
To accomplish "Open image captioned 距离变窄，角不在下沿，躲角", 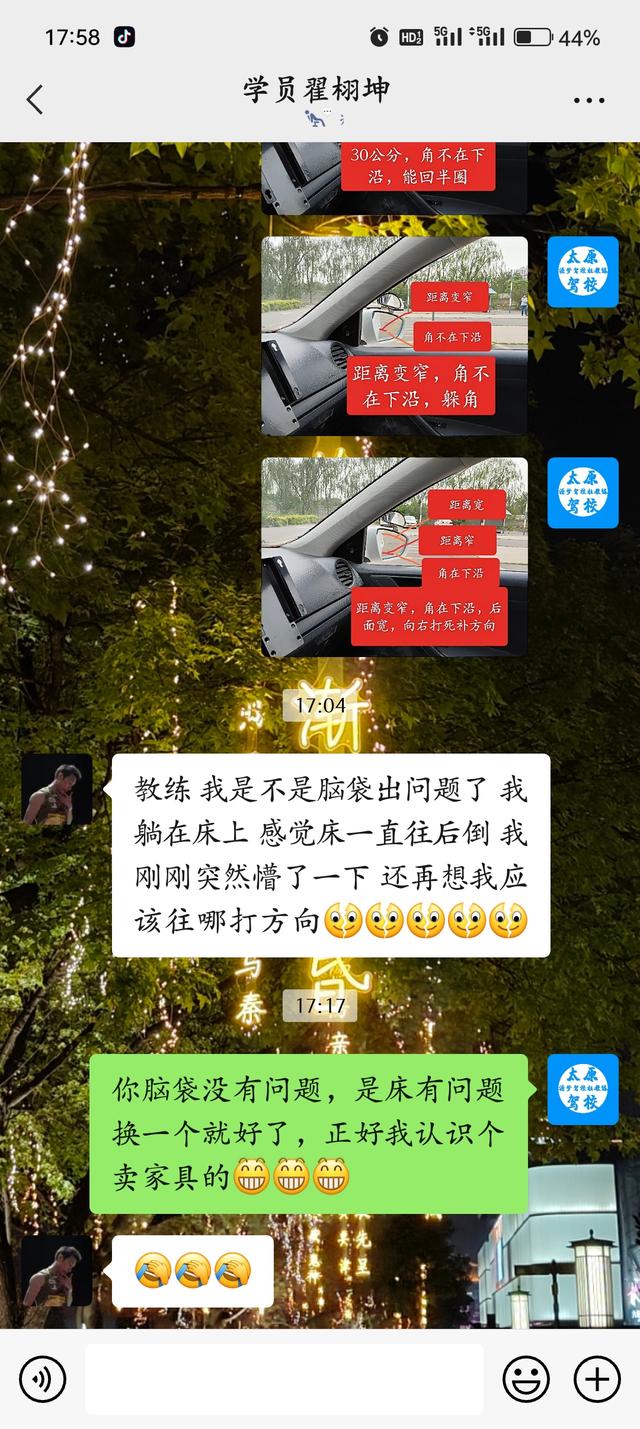I will click(x=394, y=335).
